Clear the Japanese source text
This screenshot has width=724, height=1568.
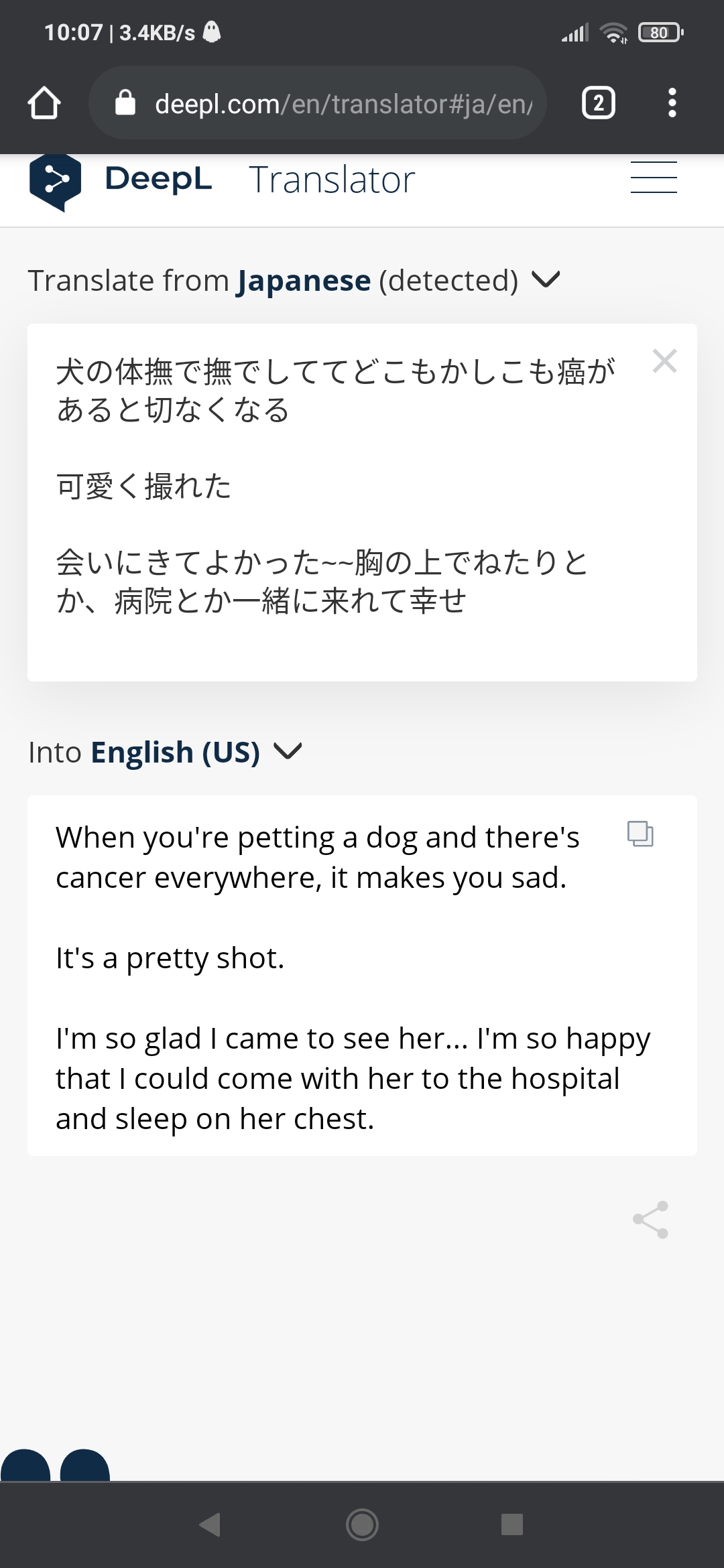click(664, 361)
